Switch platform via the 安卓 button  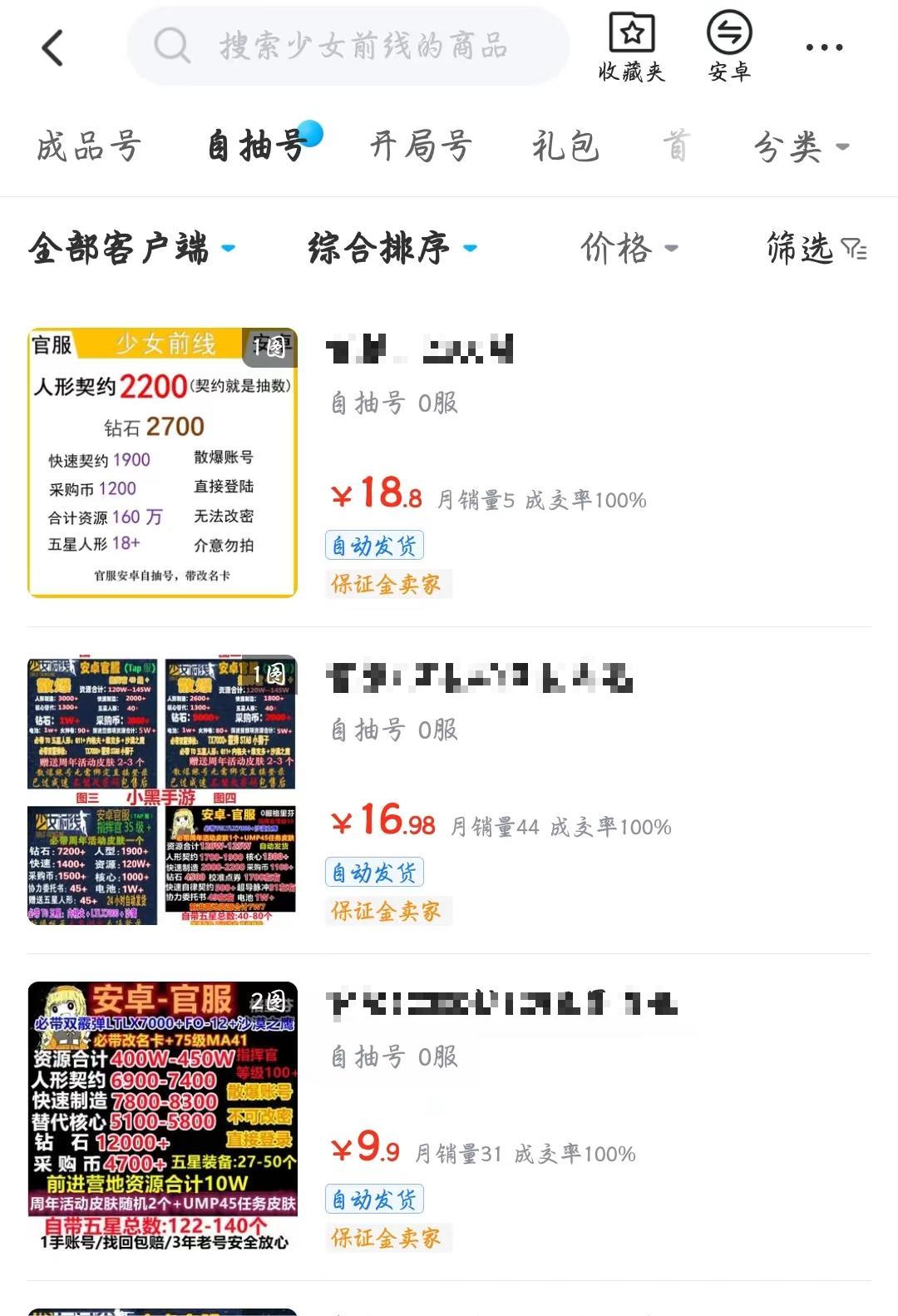point(729,47)
